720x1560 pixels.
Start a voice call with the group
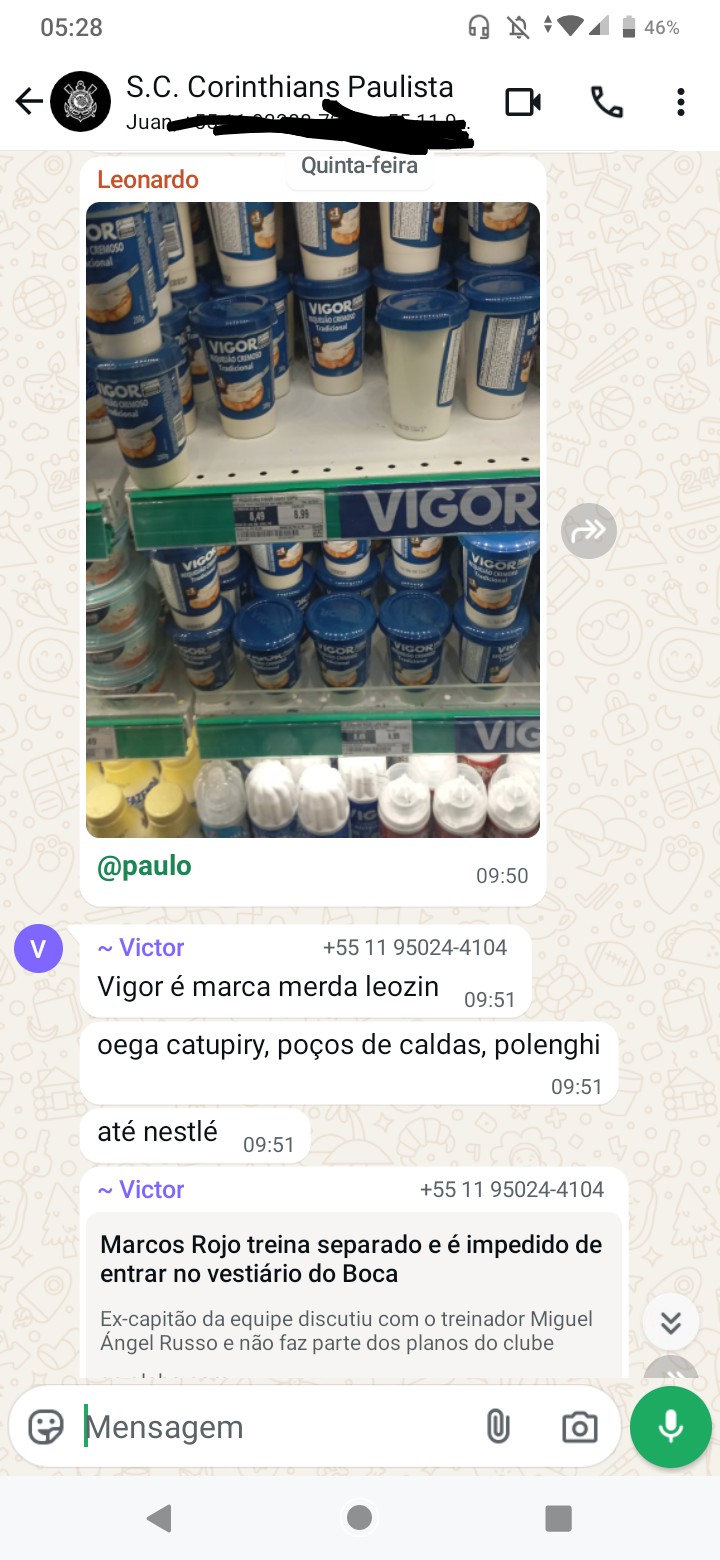tap(607, 102)
